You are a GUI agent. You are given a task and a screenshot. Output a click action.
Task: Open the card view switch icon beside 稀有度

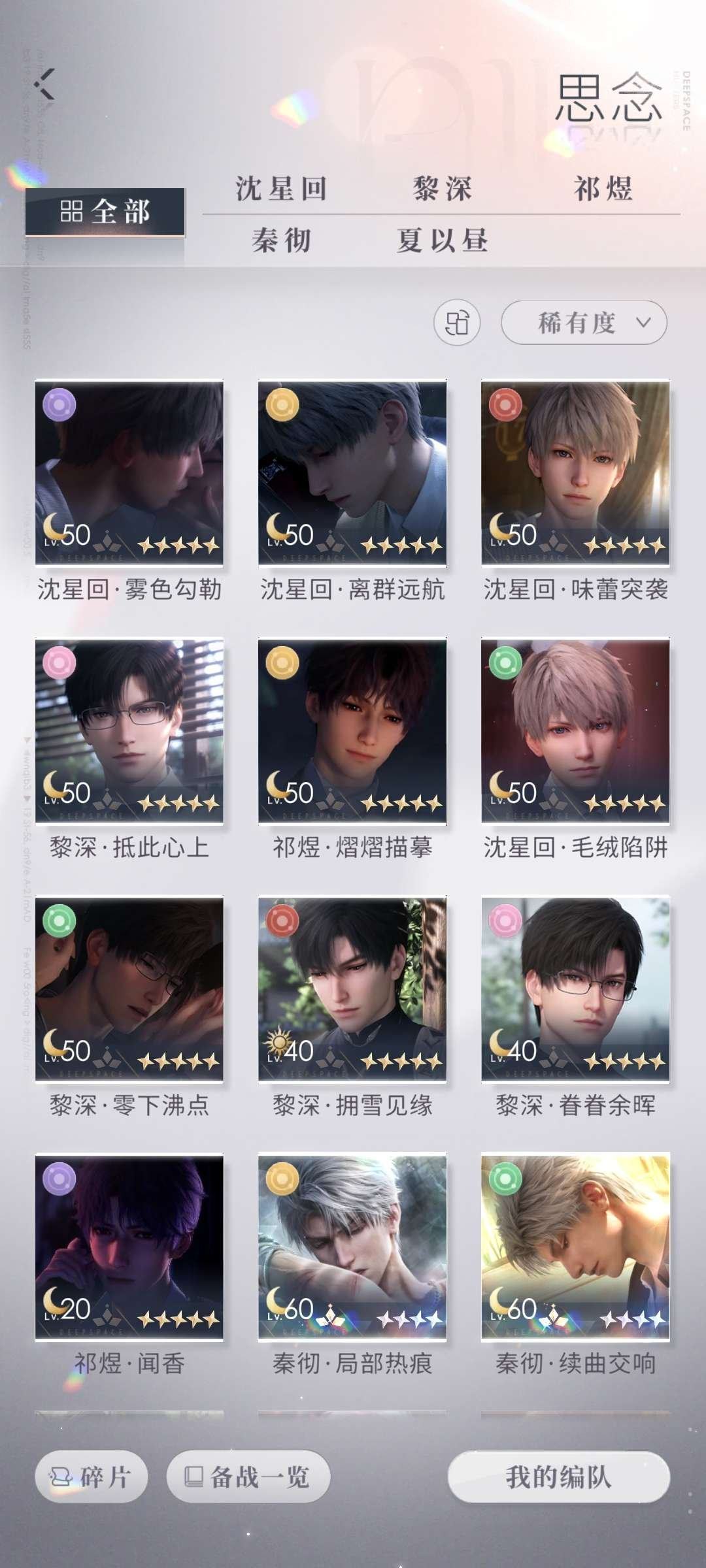click(458, 323)
